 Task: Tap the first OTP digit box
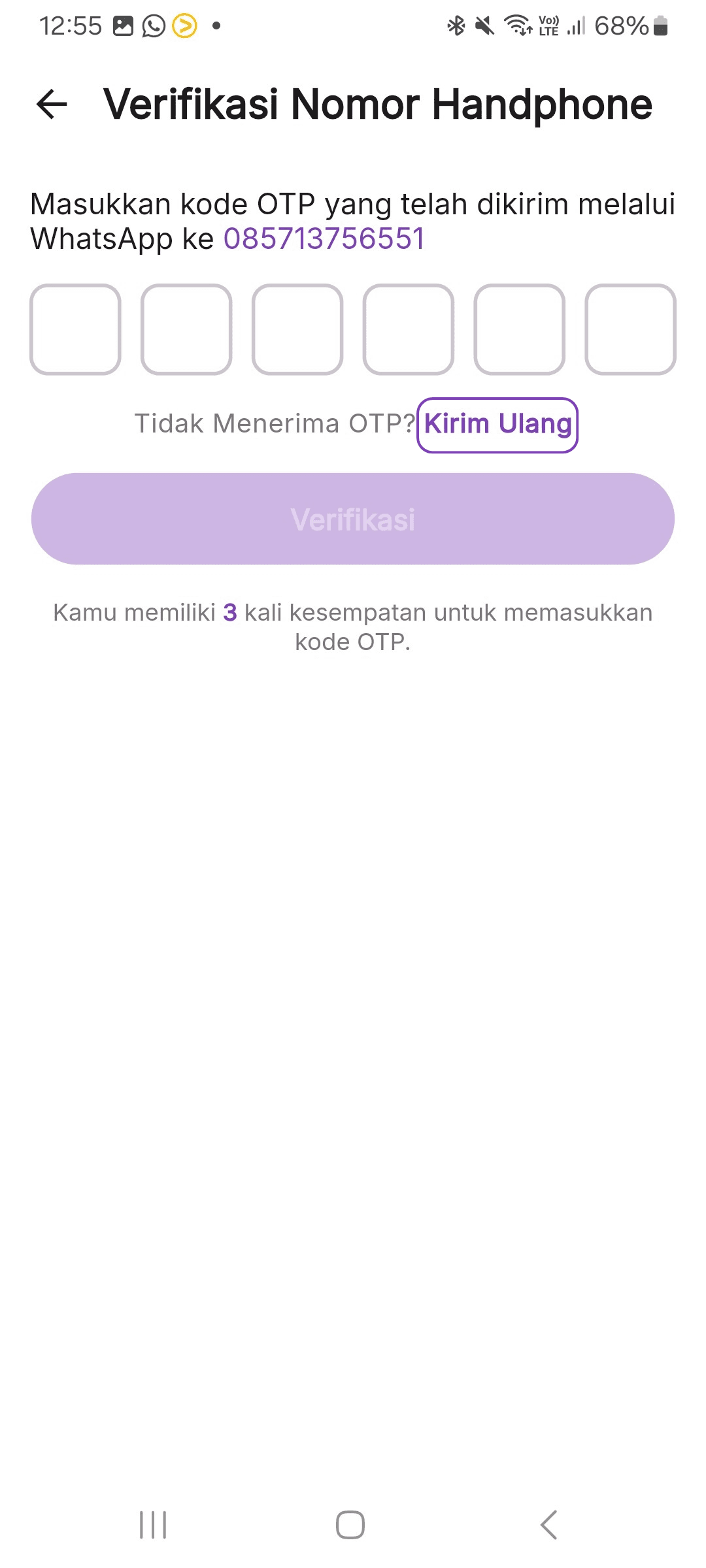pyautogui.click(x=75, y=330)
